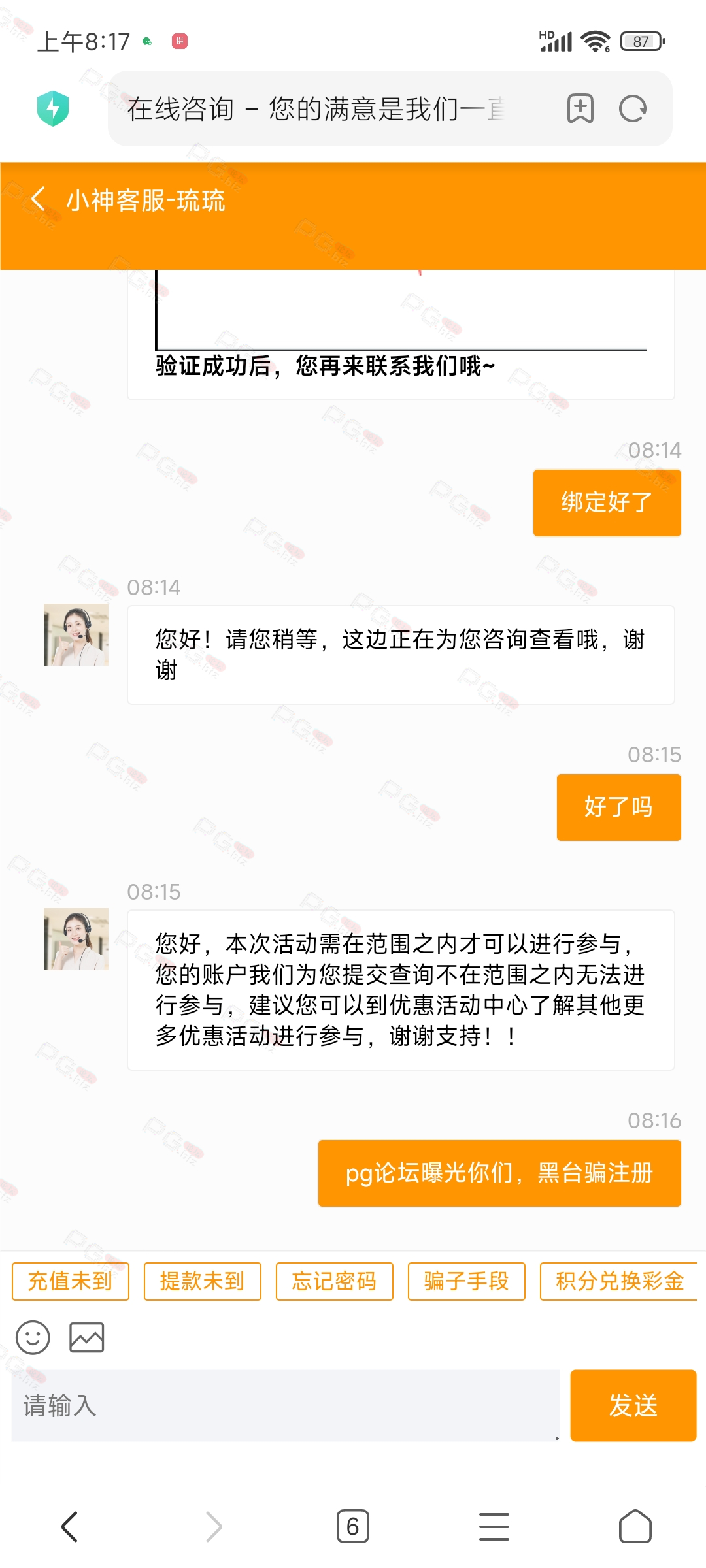Go to the browser home page

pos(635,1527)
